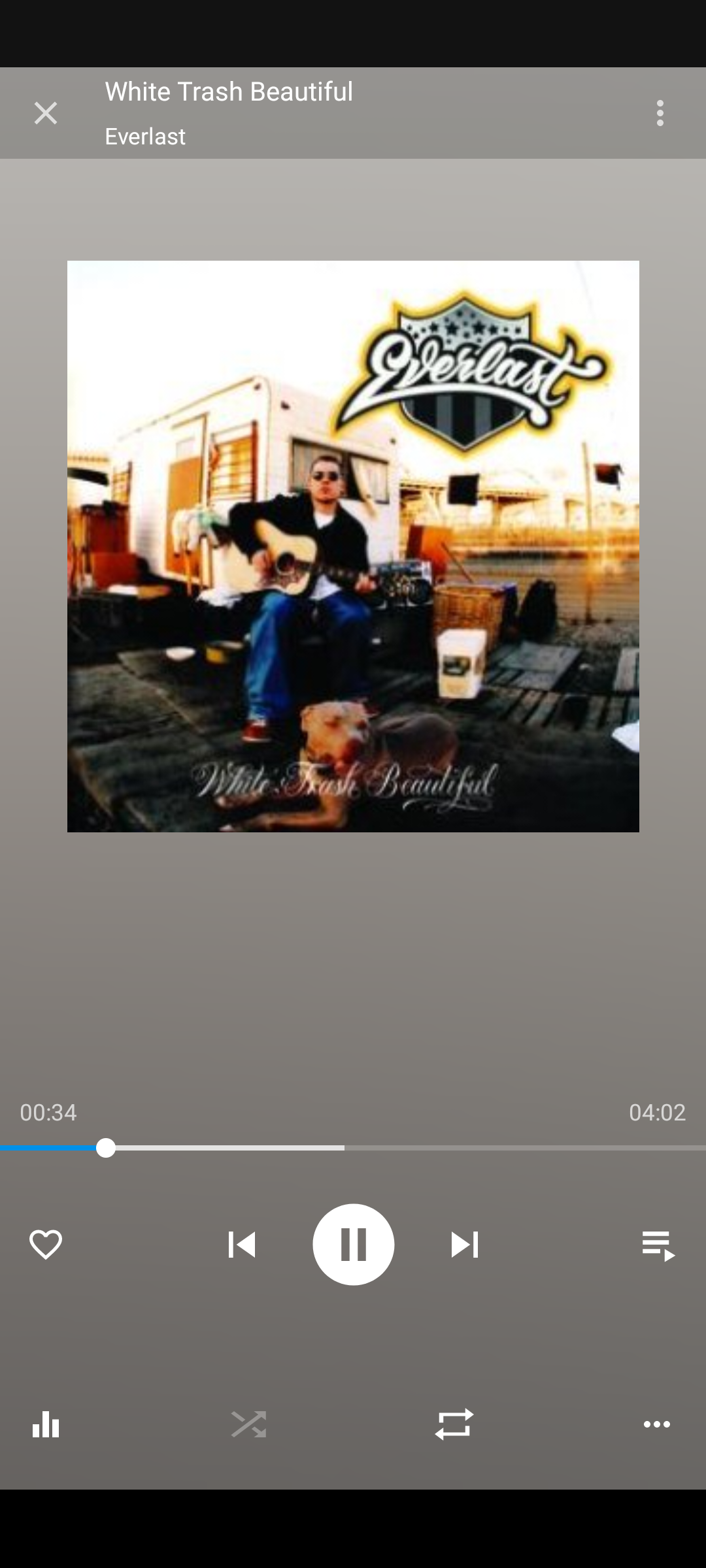This screenshot has width=706, height=1568.
Task: Tap the playback seek bar
Action: [x=353, y=1148]
